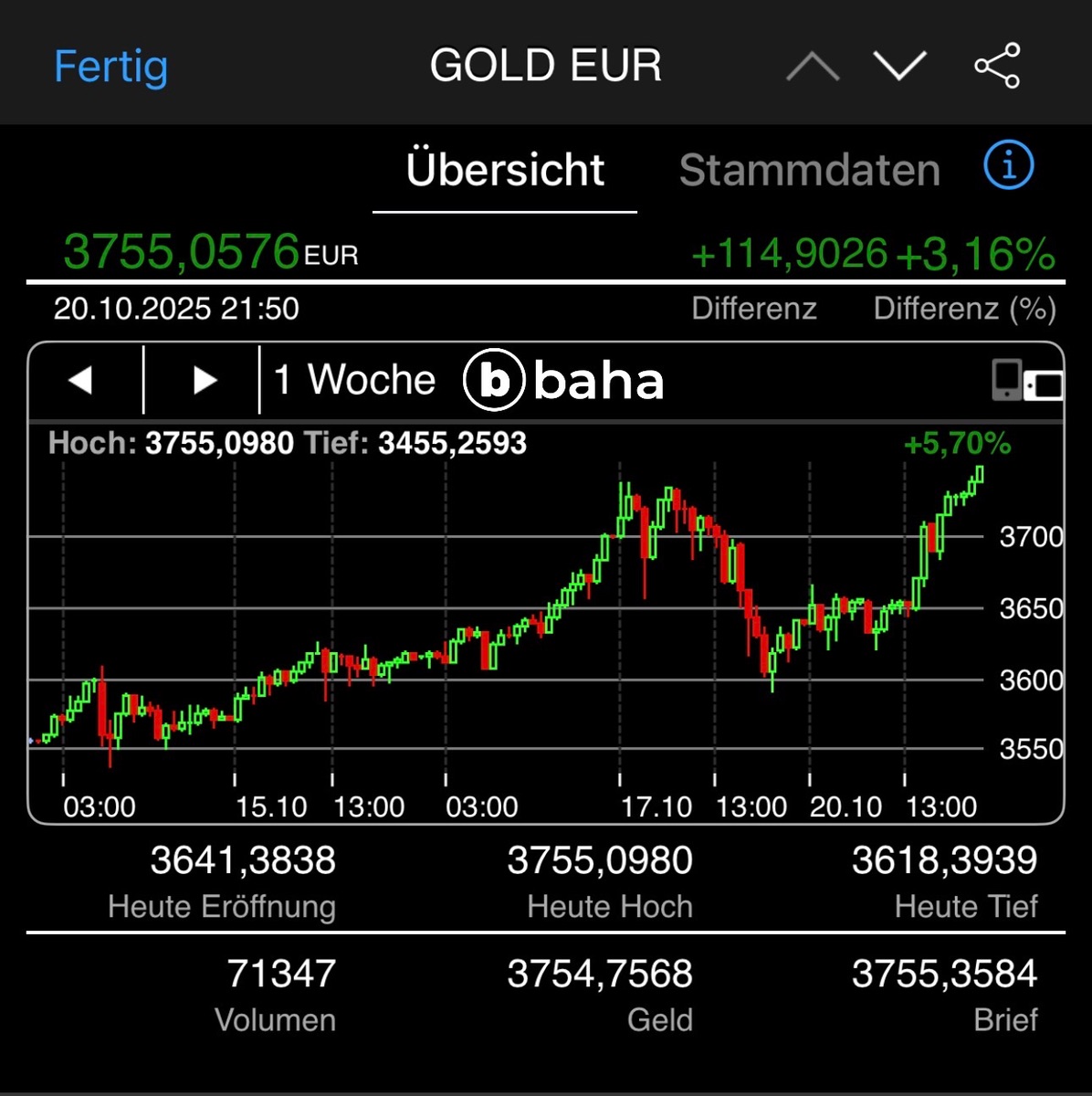
Task: Tap Fertig to close the view
Action: pos(110,67)
